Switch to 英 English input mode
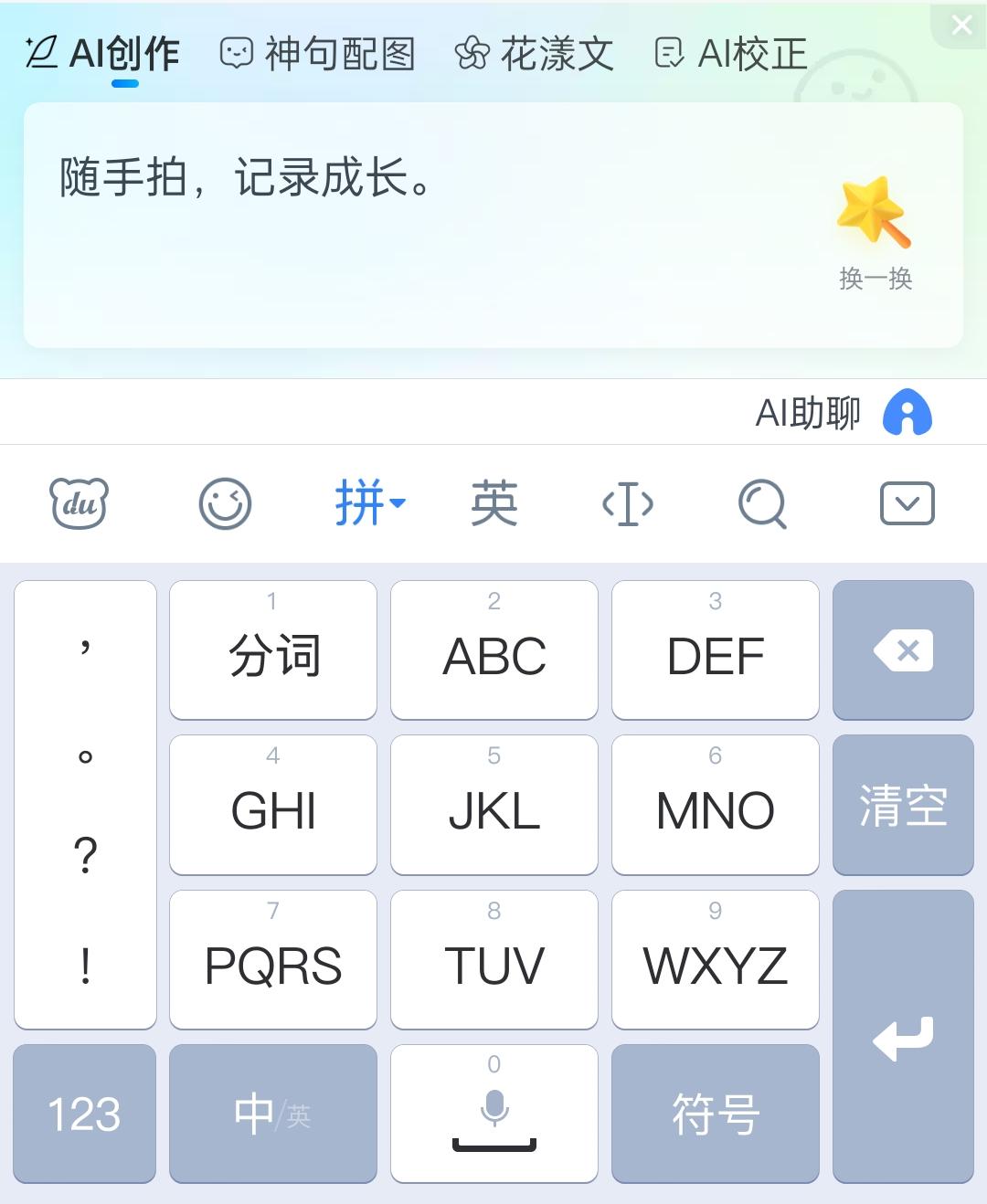Image resolution: width=987 pixels, height=1204 pixels. click(x=493, y=503)
